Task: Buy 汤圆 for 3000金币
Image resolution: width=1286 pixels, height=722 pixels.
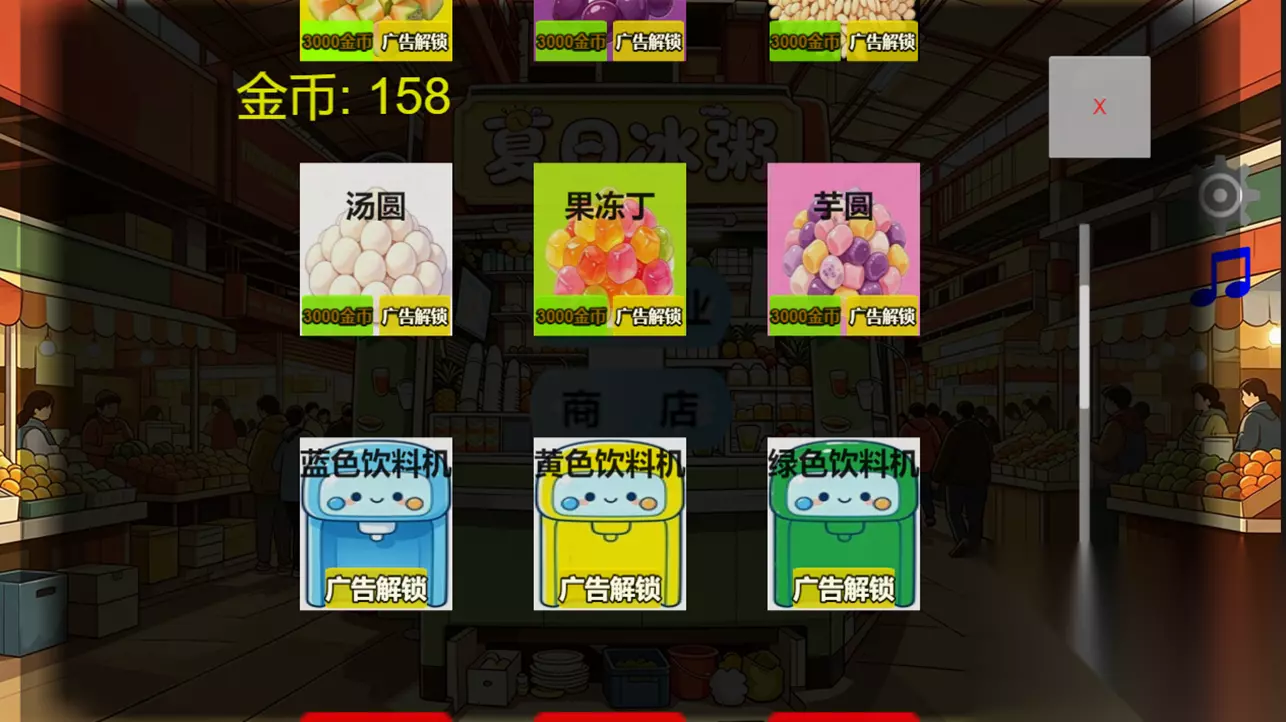Action: pyautogui.click(x=337, y=316)
